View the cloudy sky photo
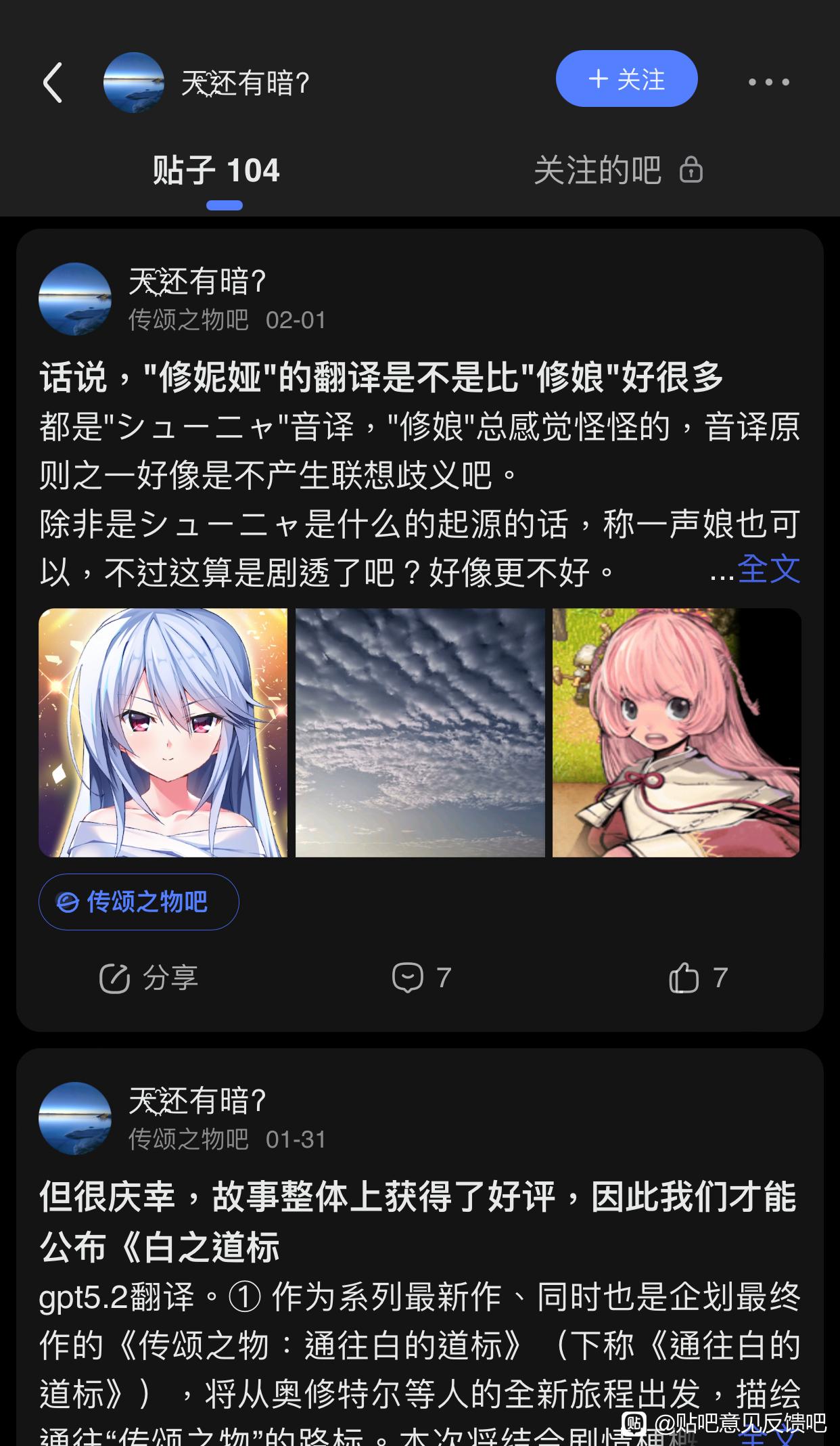Image resolution: width=840 pixels, height=1446 pixels. coord(420,732)
